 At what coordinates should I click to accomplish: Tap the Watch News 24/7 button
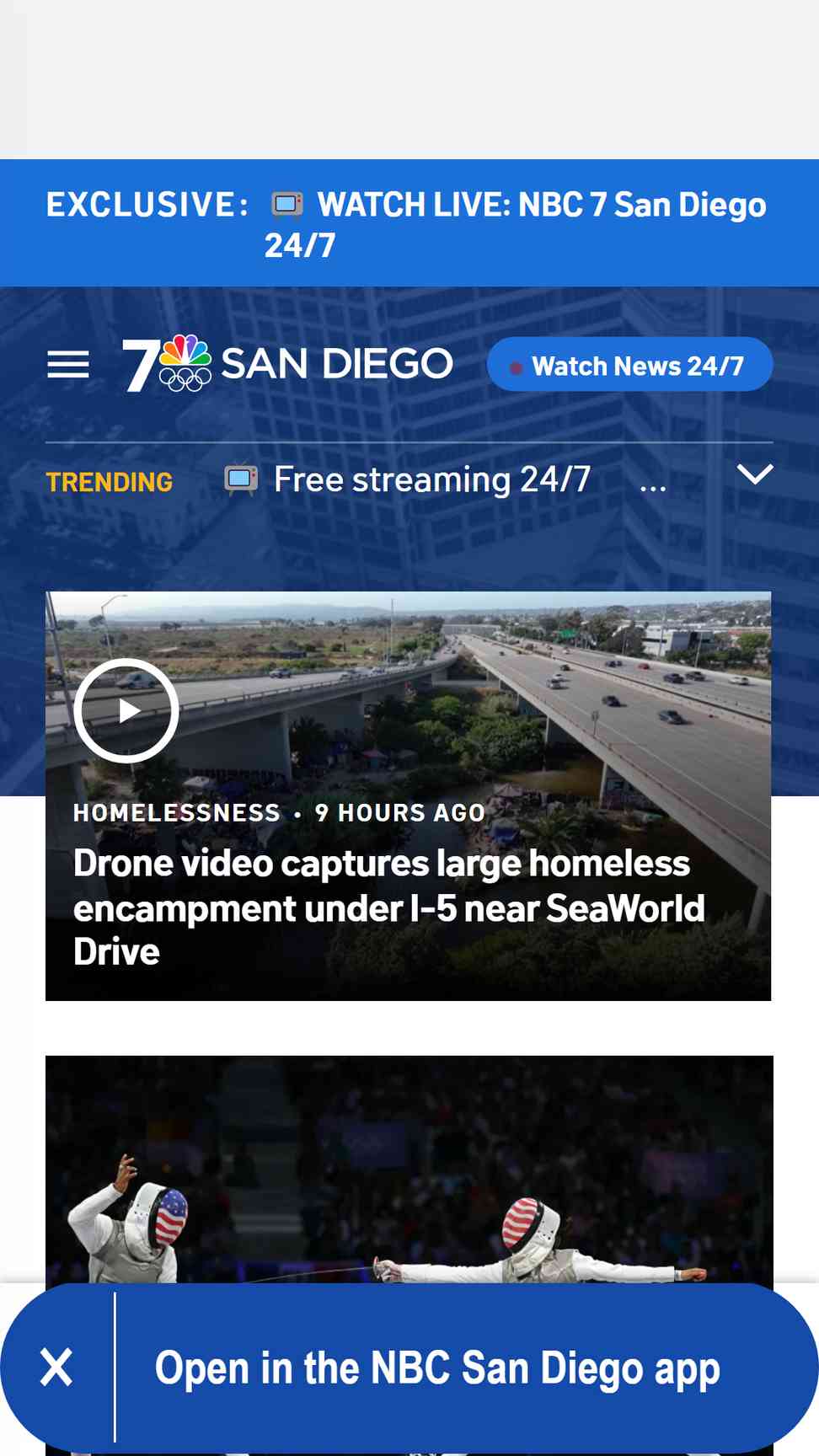(x=629, y=366)
